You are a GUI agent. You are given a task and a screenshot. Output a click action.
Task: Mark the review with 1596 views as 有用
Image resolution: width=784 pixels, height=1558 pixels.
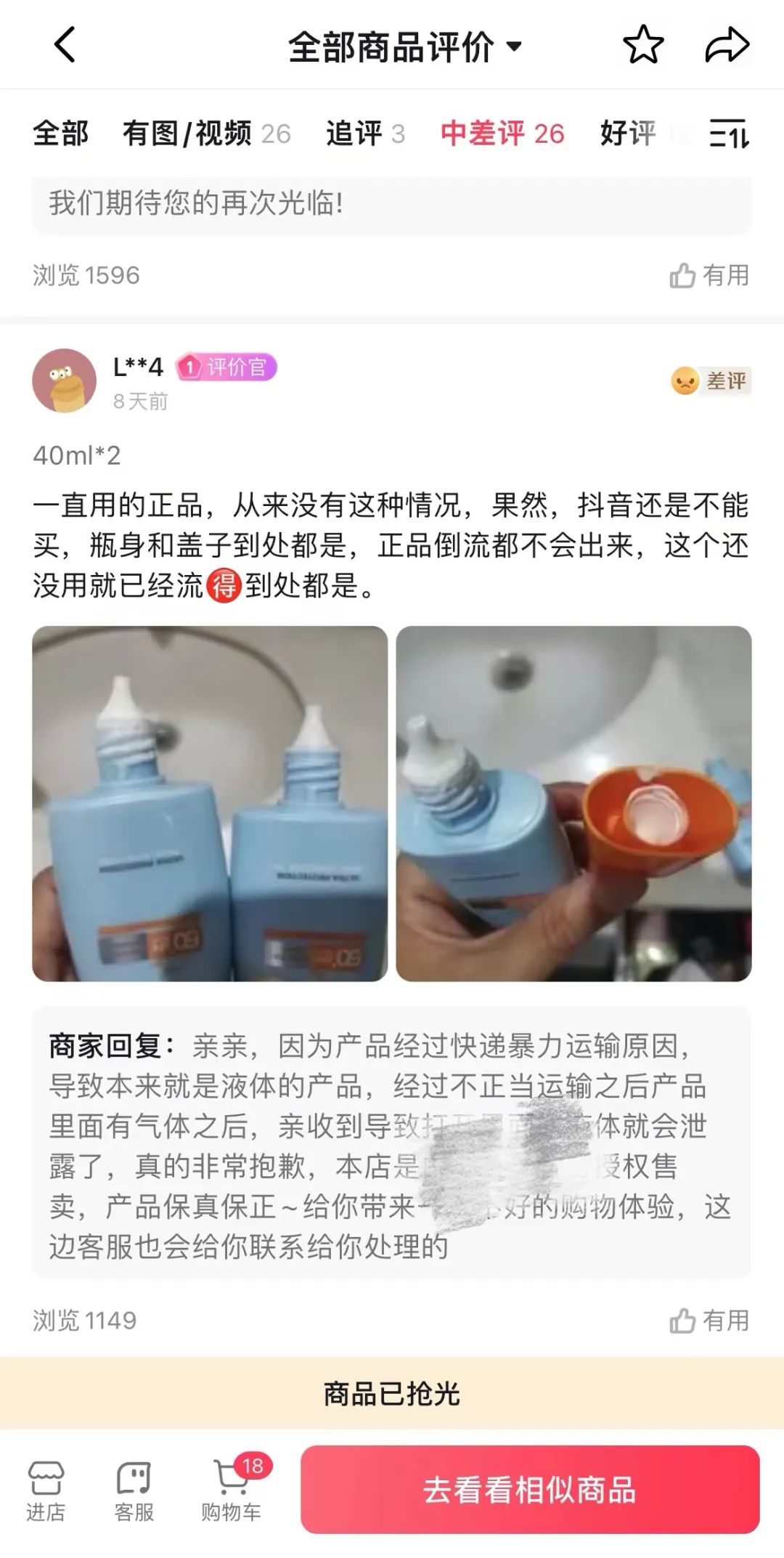click(709, 275)
